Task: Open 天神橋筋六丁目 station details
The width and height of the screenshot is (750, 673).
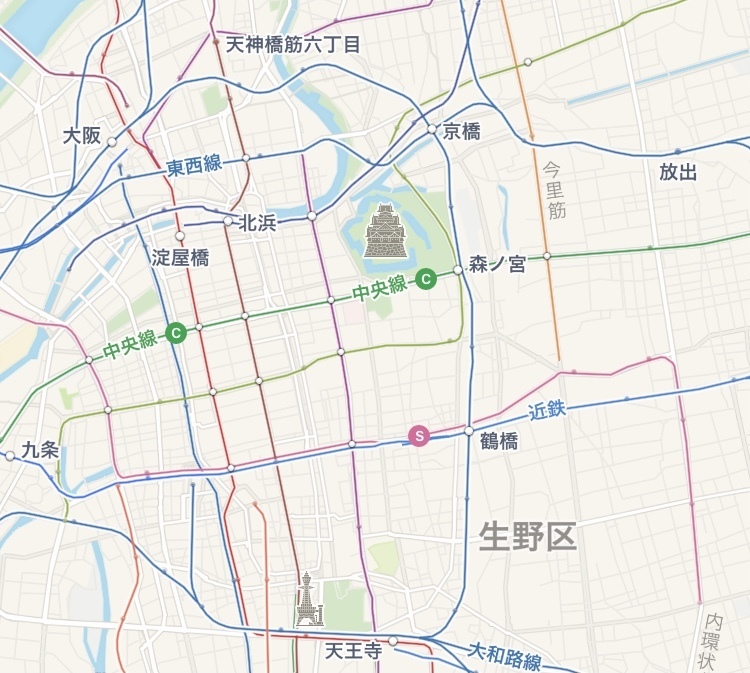Action: 215,43
